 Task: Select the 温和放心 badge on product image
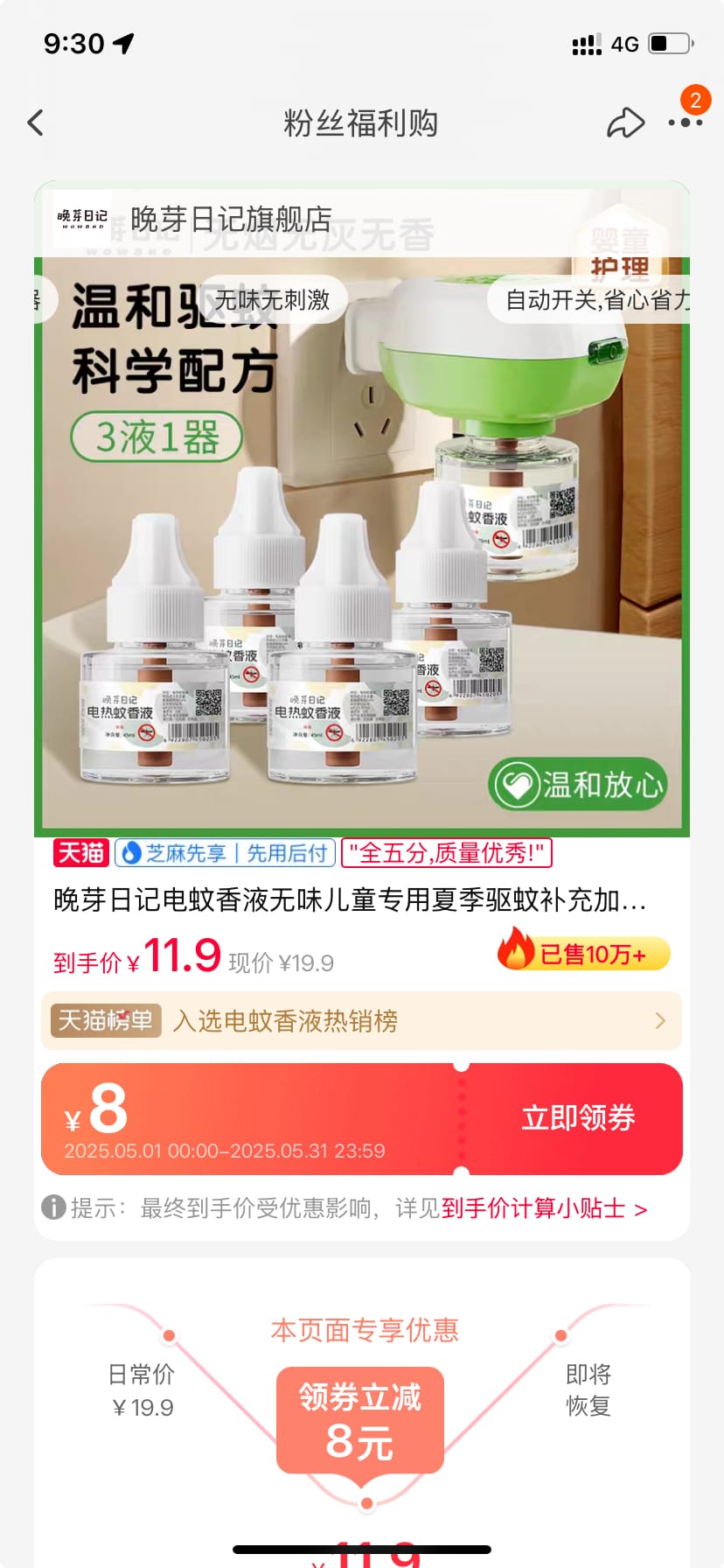tap(577, 785)
